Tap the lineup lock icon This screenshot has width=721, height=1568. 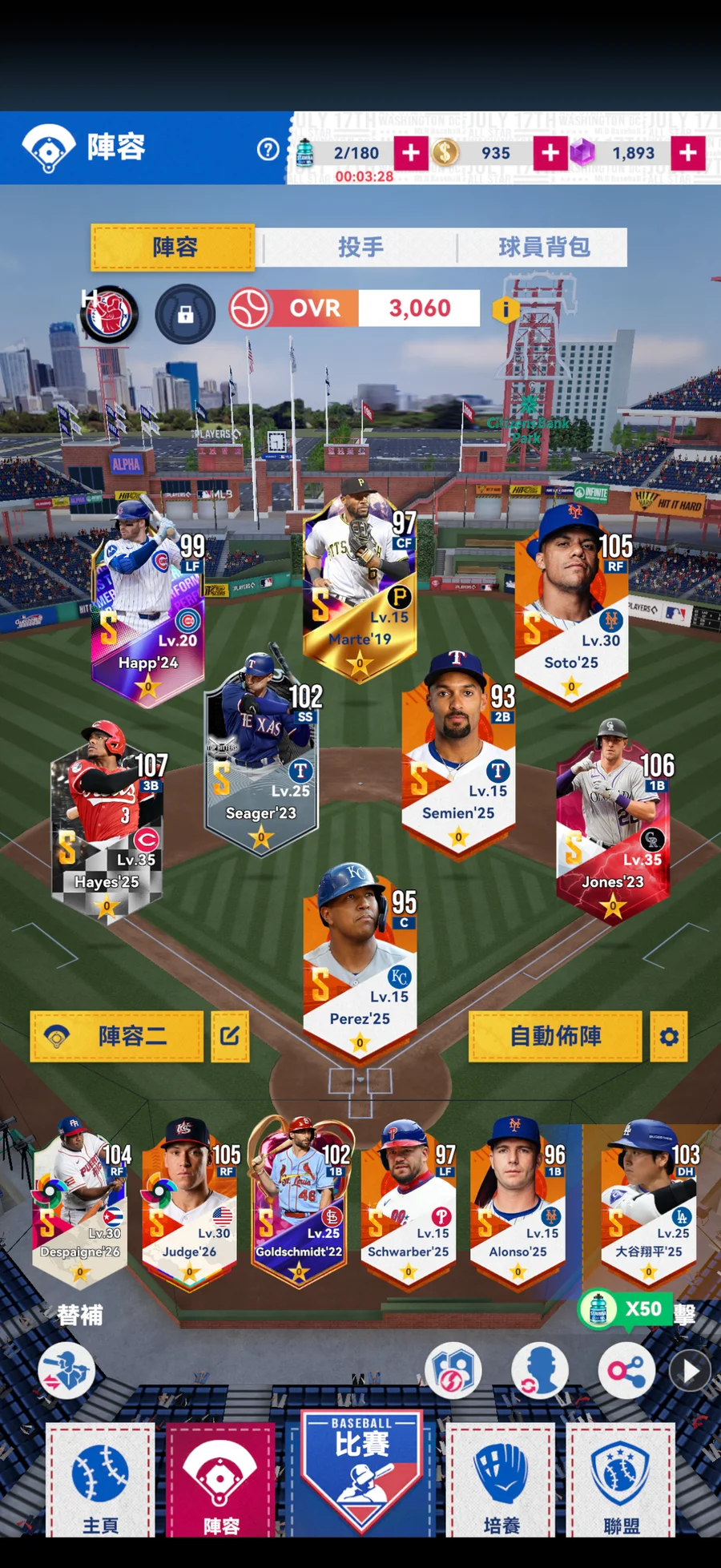[x=185, y=314]
